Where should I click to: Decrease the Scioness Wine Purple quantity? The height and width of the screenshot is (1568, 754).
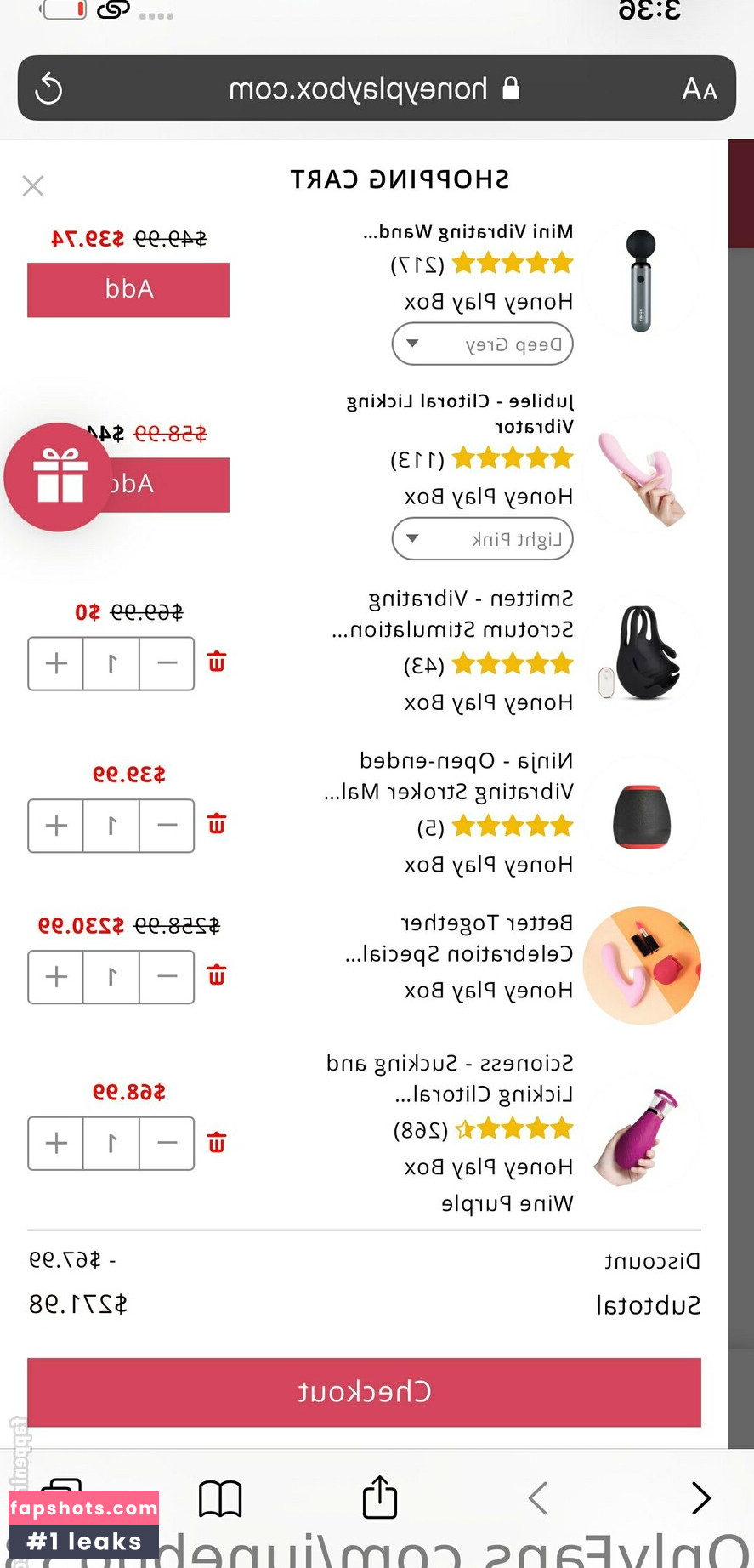[x=167, y=1143]
